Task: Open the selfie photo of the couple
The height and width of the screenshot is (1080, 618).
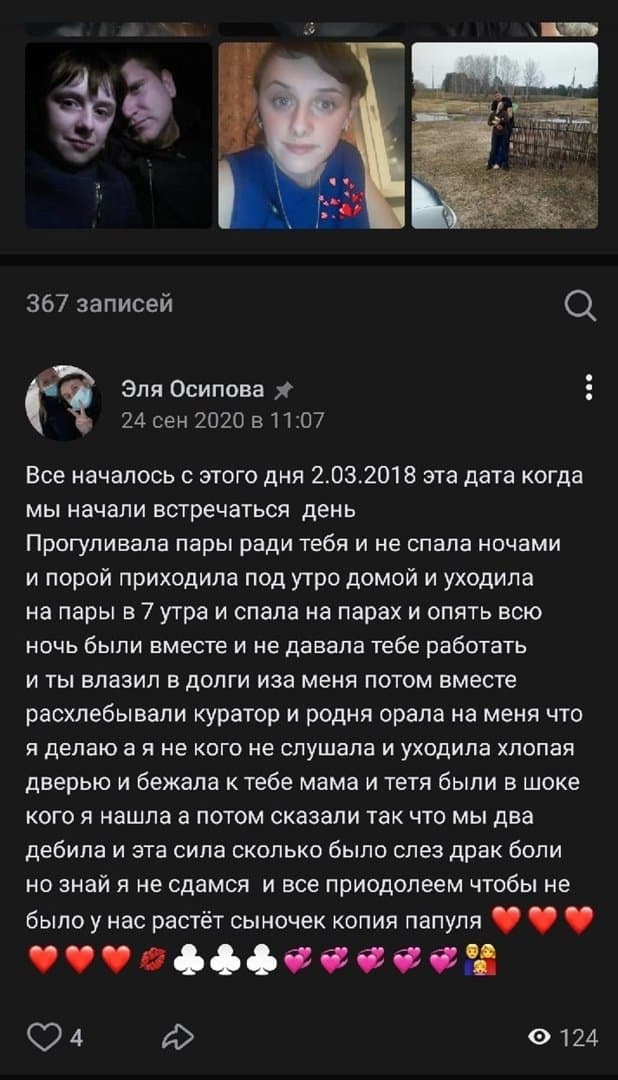Action: click(x=118, y=135)
